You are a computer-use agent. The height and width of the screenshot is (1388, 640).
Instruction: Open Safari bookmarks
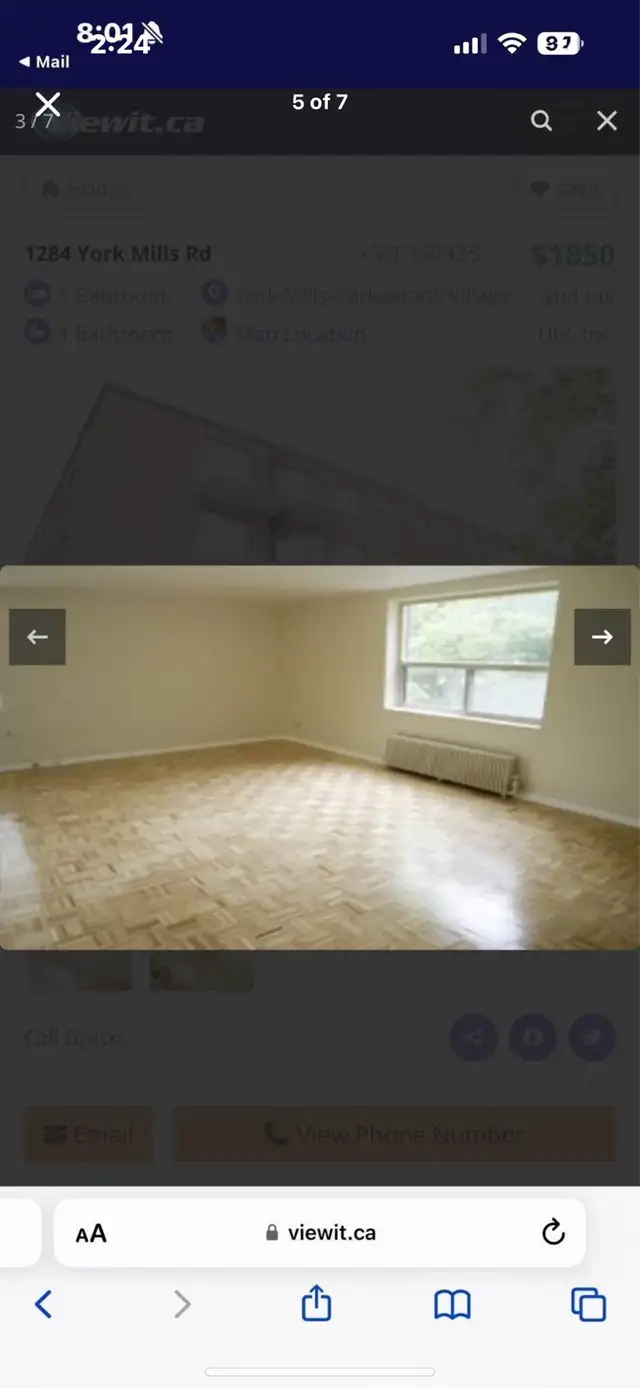(452, 1304)
